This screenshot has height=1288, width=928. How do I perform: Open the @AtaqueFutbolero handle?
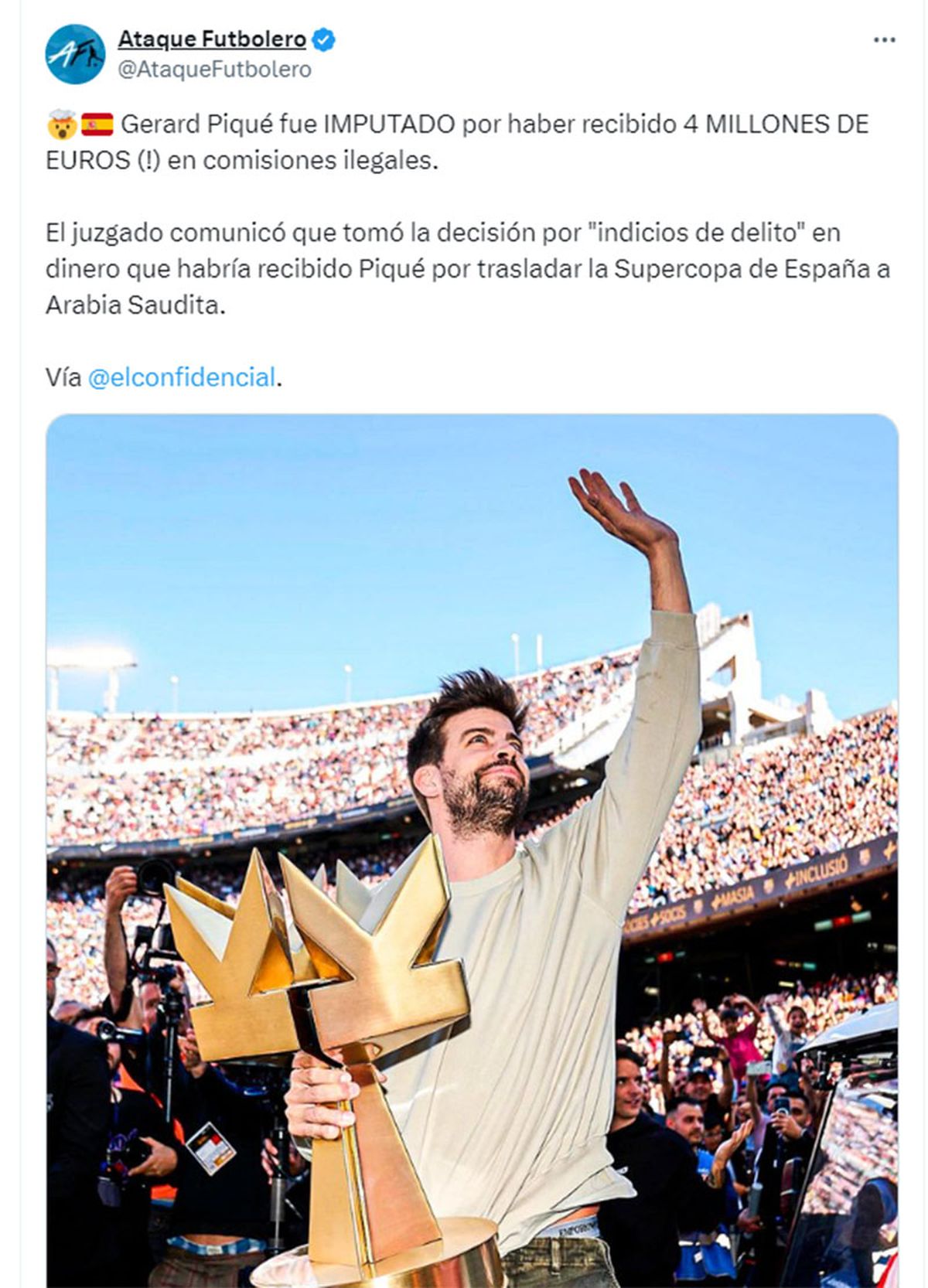(x=214, y=70)
